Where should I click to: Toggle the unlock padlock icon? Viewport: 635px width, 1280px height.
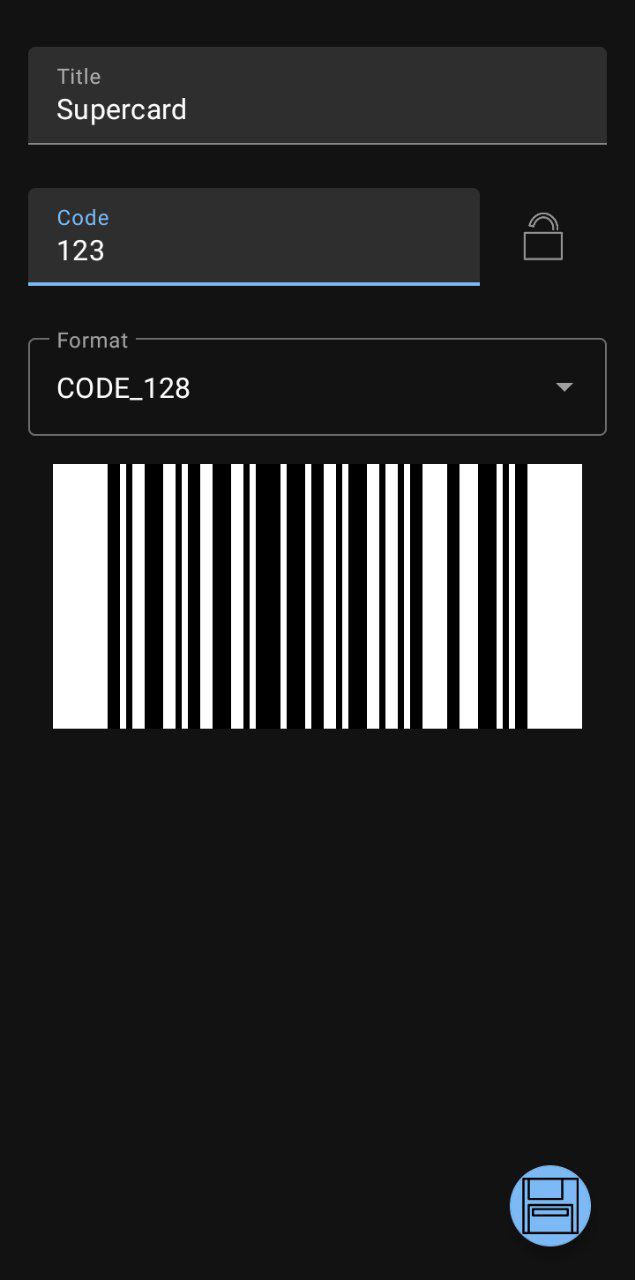pyautogui.click(x=543, y=237)
